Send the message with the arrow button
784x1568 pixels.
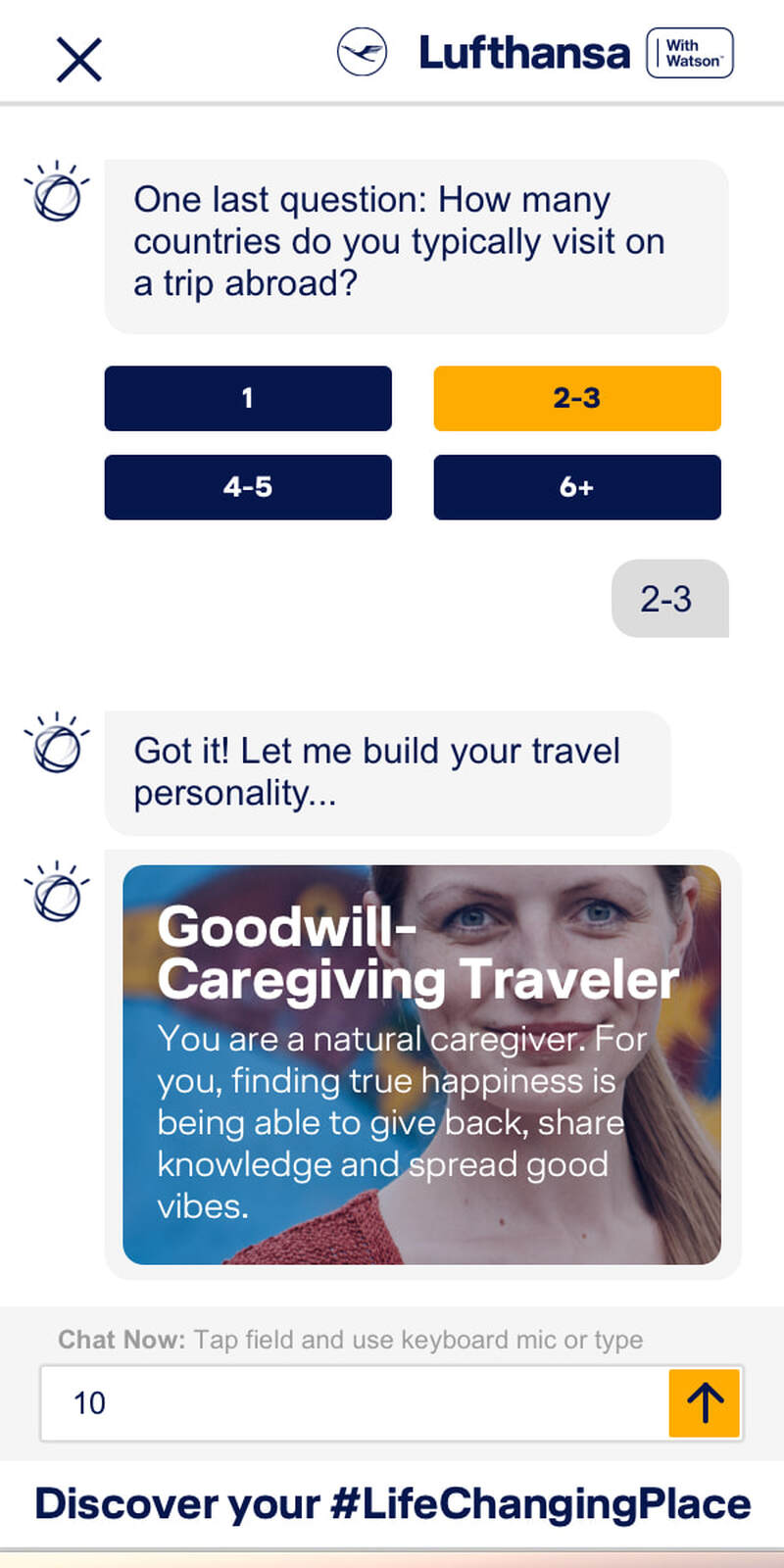[705, 1403]
